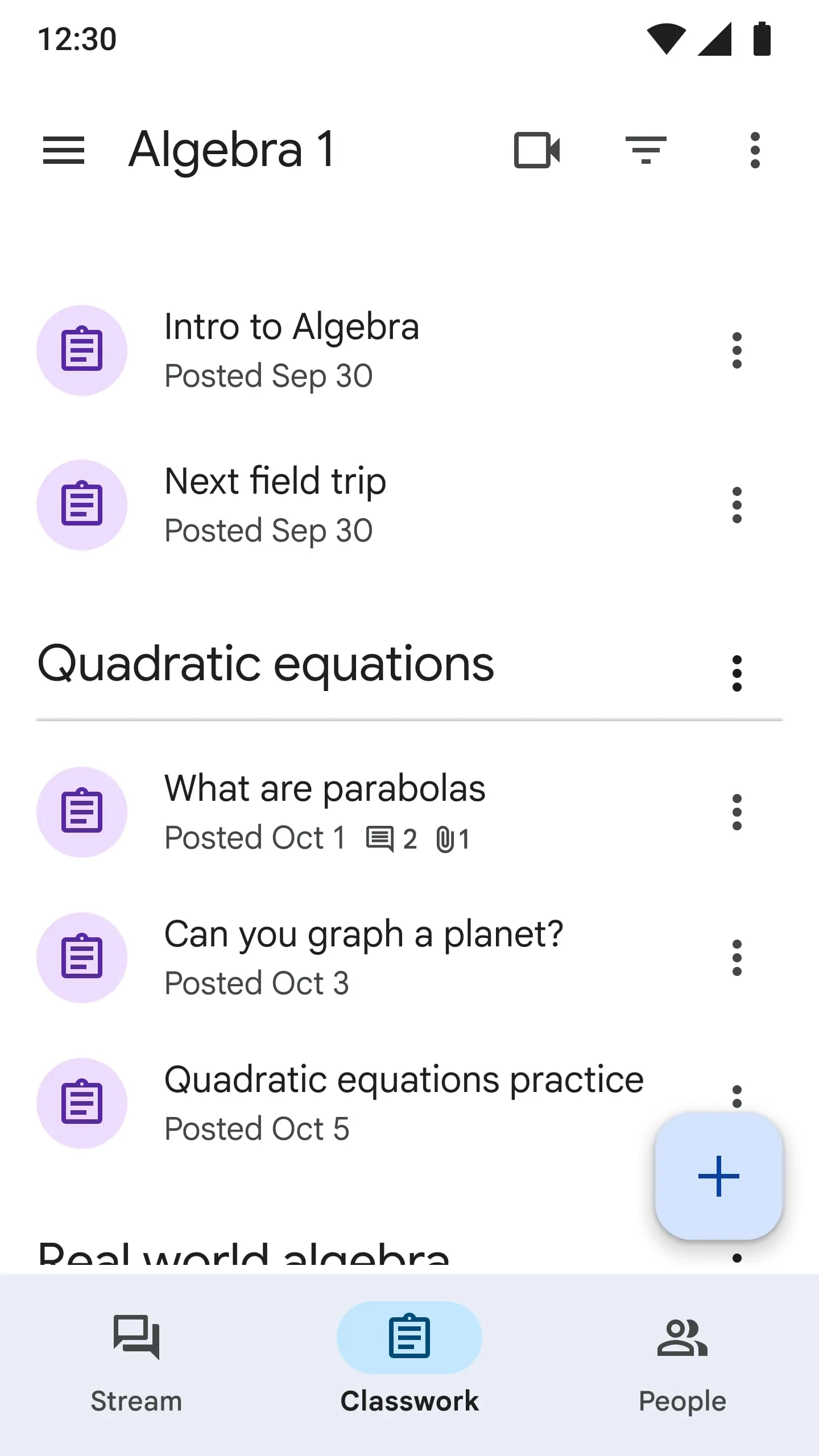The width and height of the screenshot is (819, 1456).
Task: Open the class overflow menu
Action: [755, 149]
